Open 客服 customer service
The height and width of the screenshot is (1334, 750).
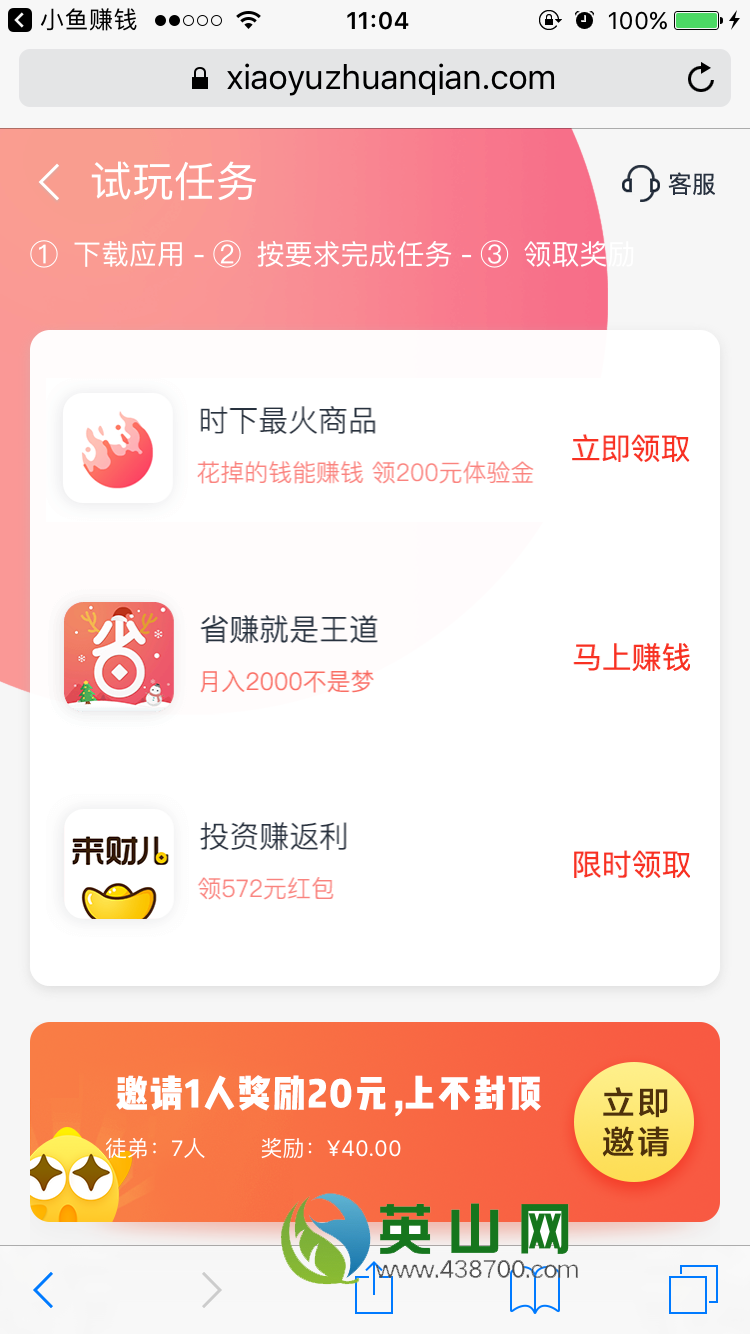[669, 184]
